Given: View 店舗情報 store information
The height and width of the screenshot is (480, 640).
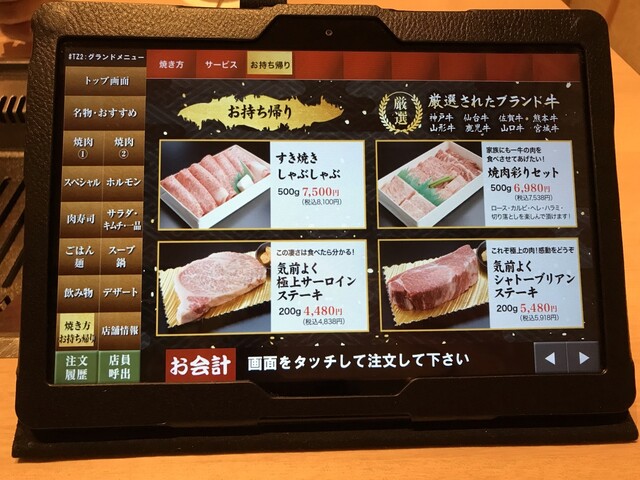Looking at the screenshot, I should click(x=122, y=330).
